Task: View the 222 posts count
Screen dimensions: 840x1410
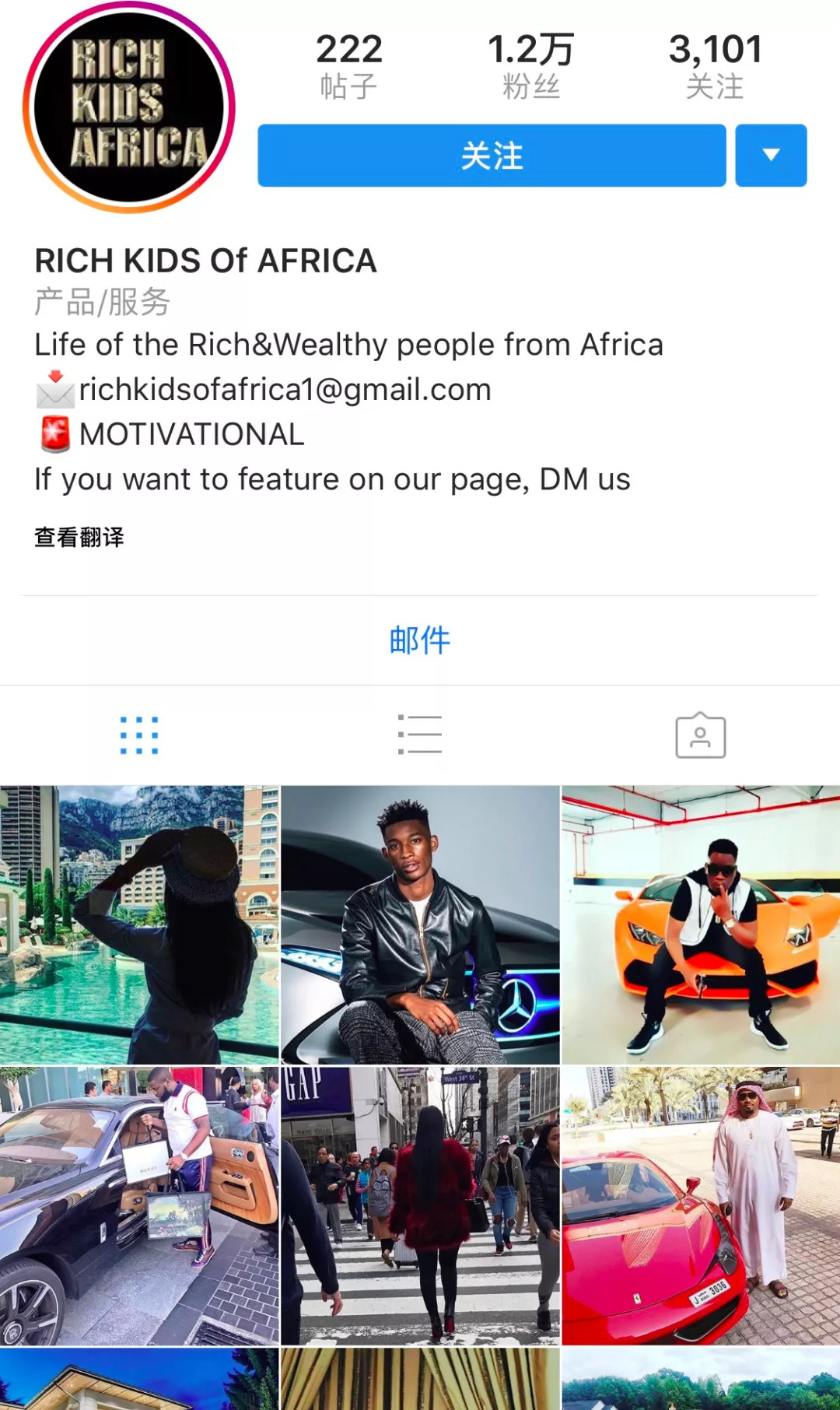Action: pos(348,66)
